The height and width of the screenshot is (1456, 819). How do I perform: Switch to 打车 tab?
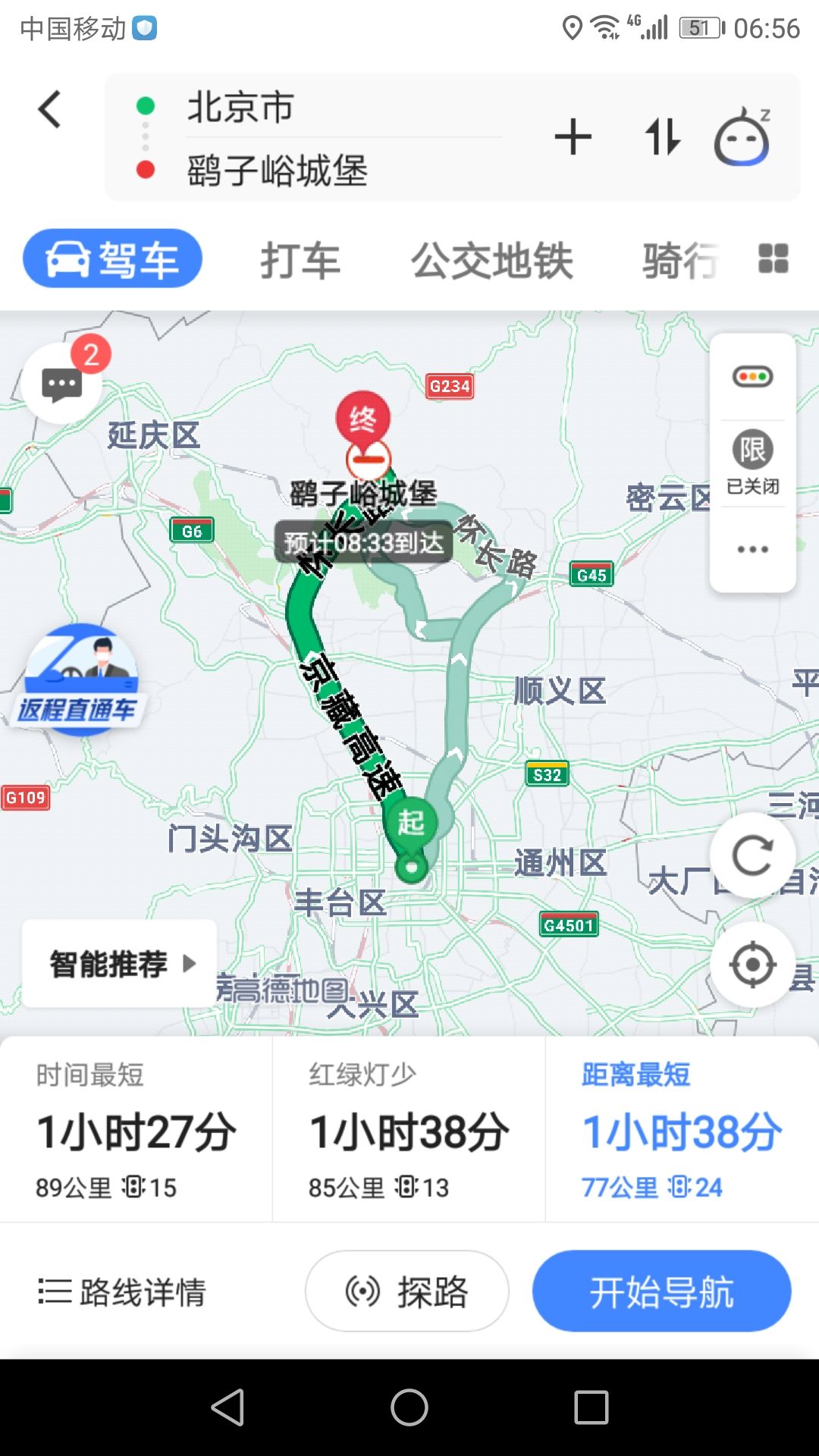click(300, 260)
